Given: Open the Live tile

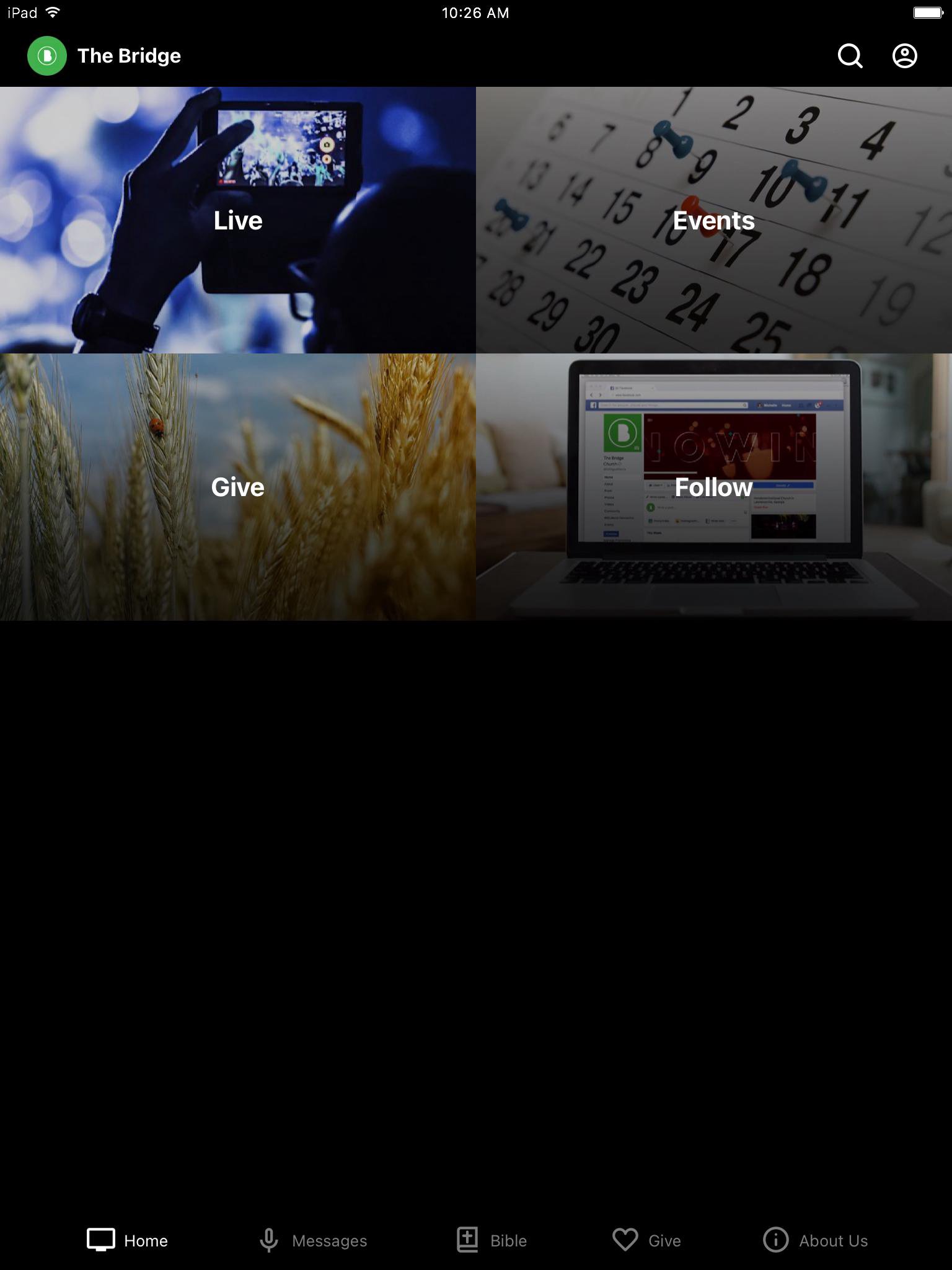Looking at the screenshot, I should pos(238,220).
